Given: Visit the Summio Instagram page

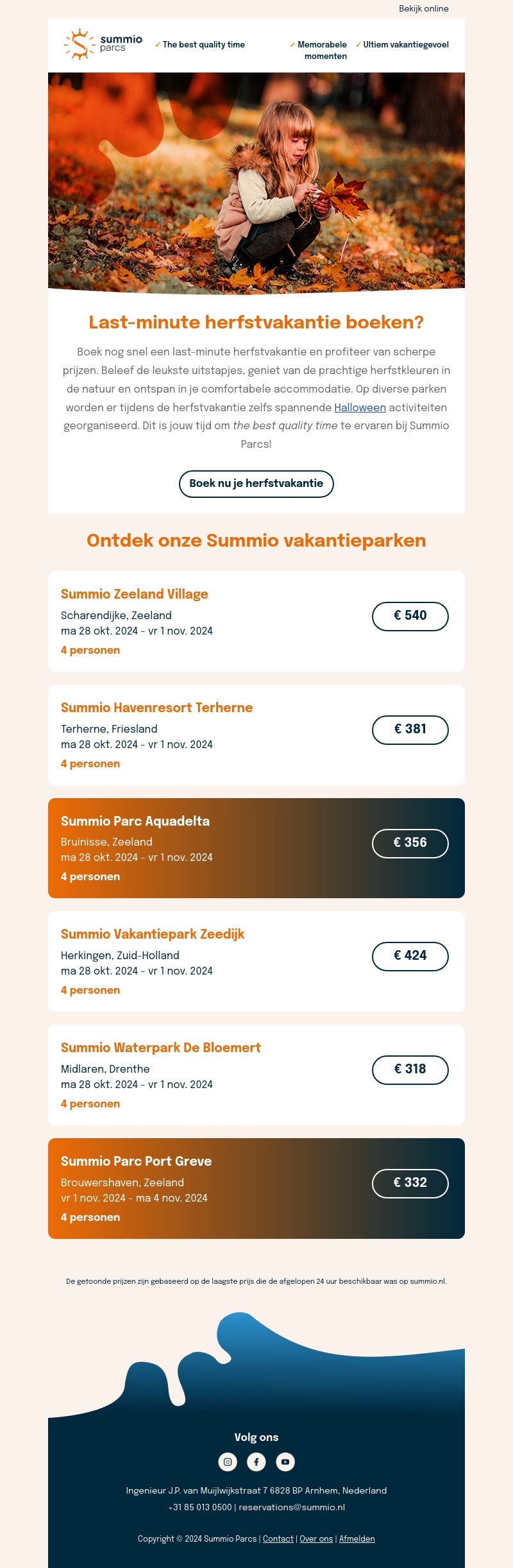Looking at the screenshot, I should click(x=228, y=1462).
